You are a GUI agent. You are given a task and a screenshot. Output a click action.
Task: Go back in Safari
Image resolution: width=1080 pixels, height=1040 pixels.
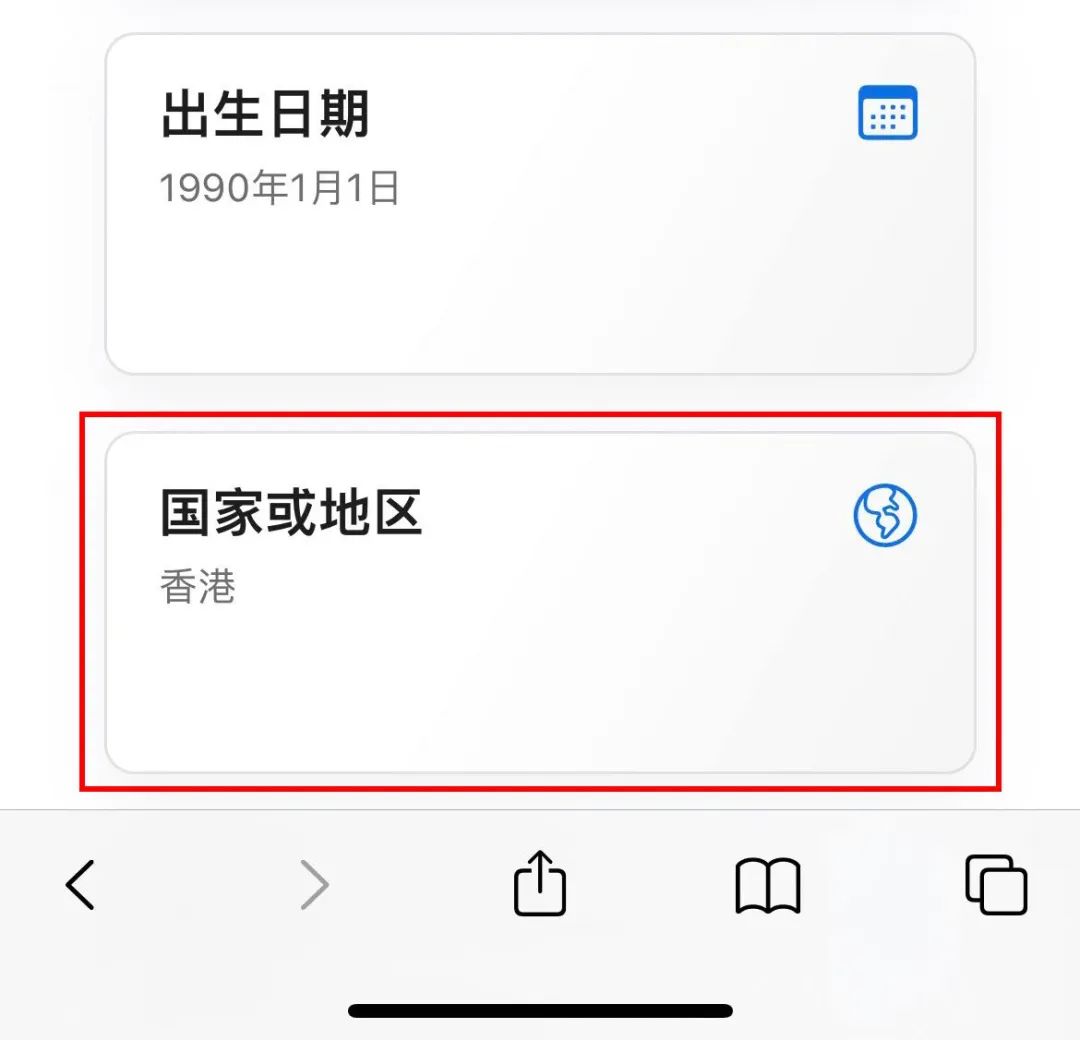(x=80, y=884)
